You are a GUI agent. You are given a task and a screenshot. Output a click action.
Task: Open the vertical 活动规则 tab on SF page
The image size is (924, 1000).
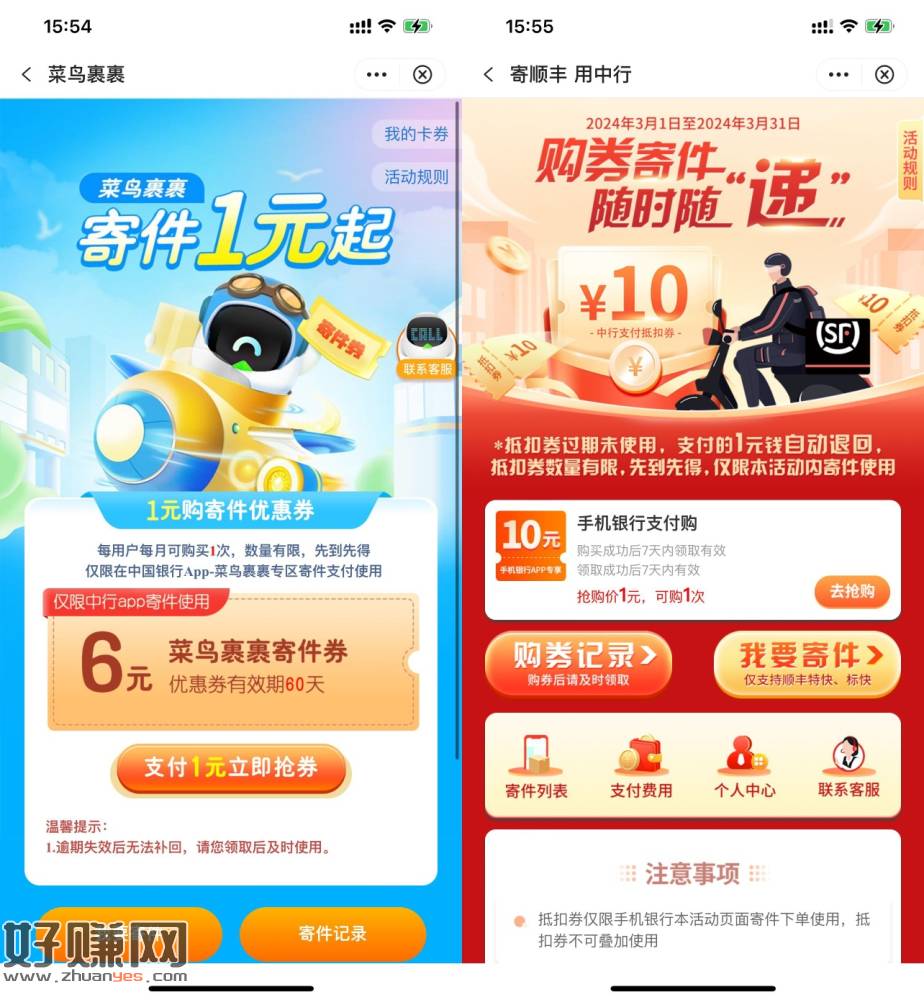[x=909, y=160]
